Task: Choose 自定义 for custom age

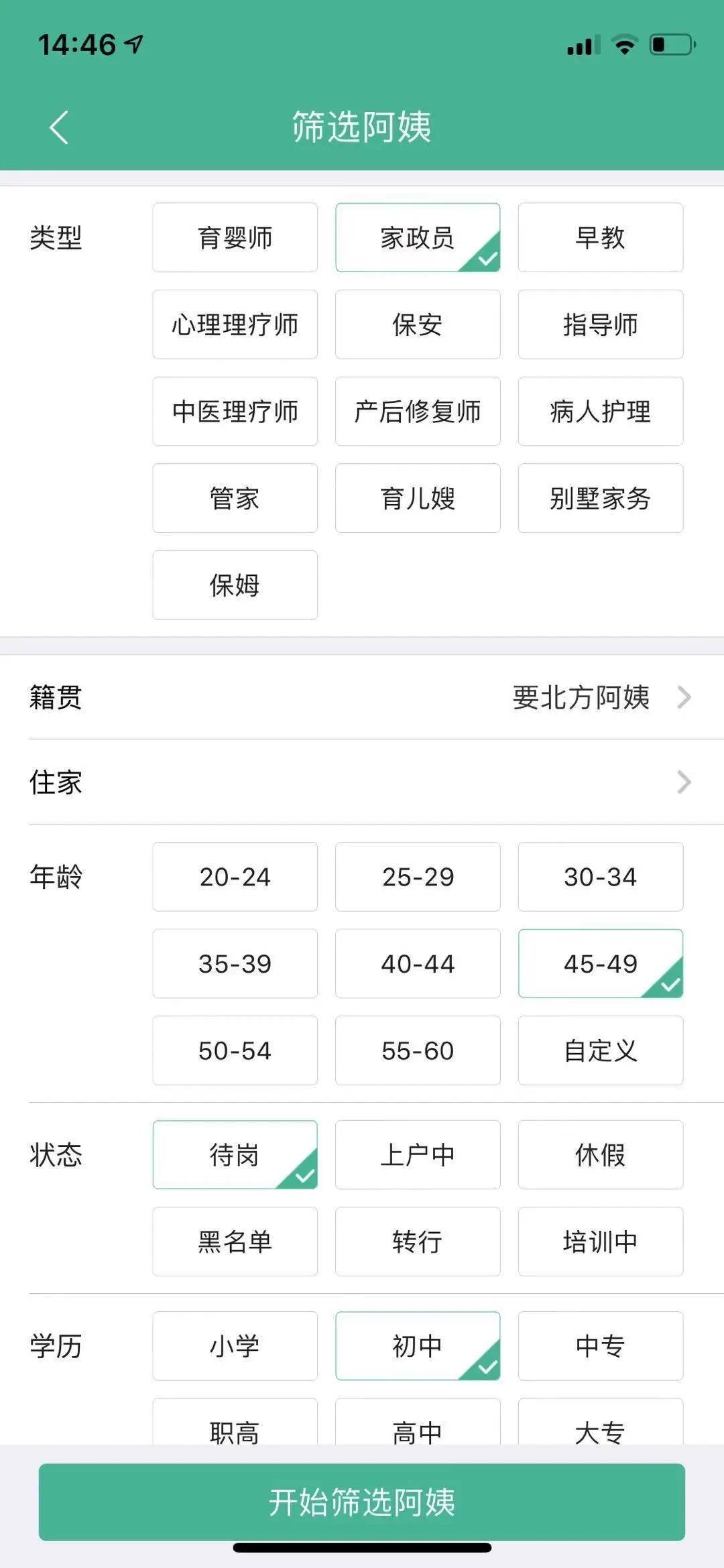Action: point(600,1050)
